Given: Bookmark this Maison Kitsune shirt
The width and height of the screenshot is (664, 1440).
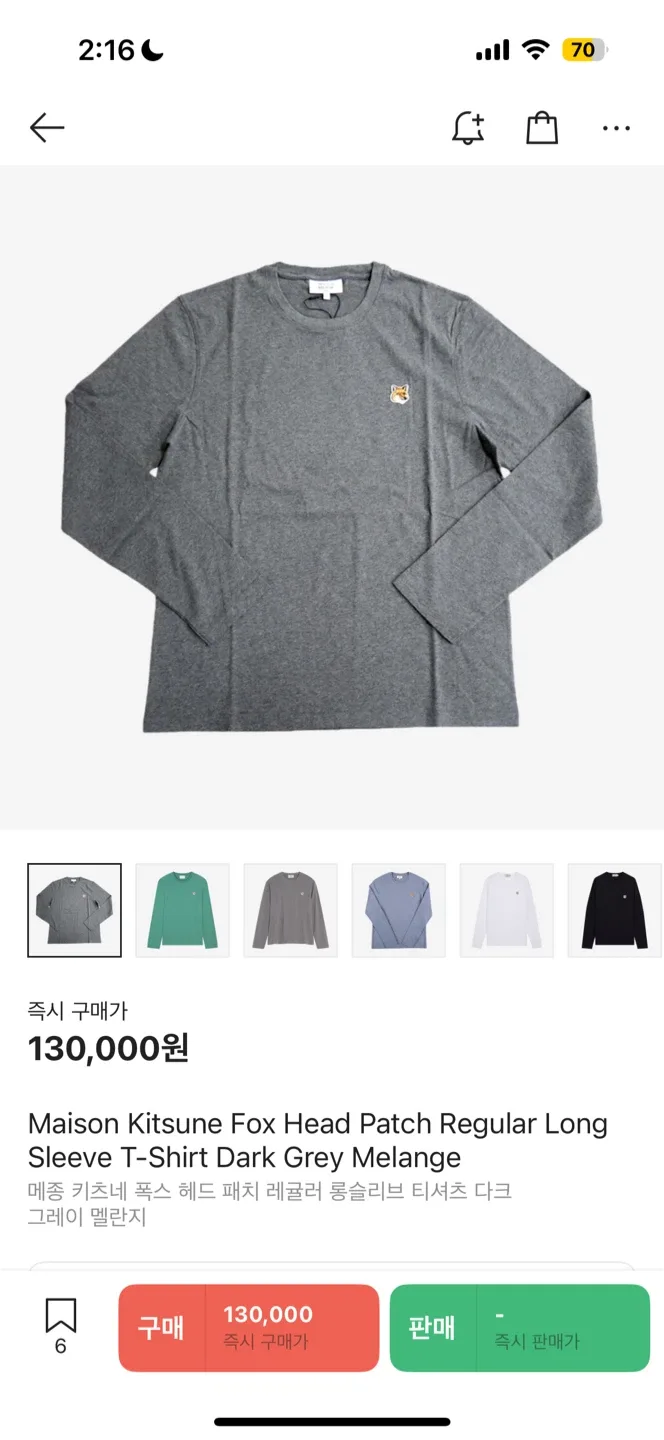Looking at the screenshot, I should (x=61, y=1322).
